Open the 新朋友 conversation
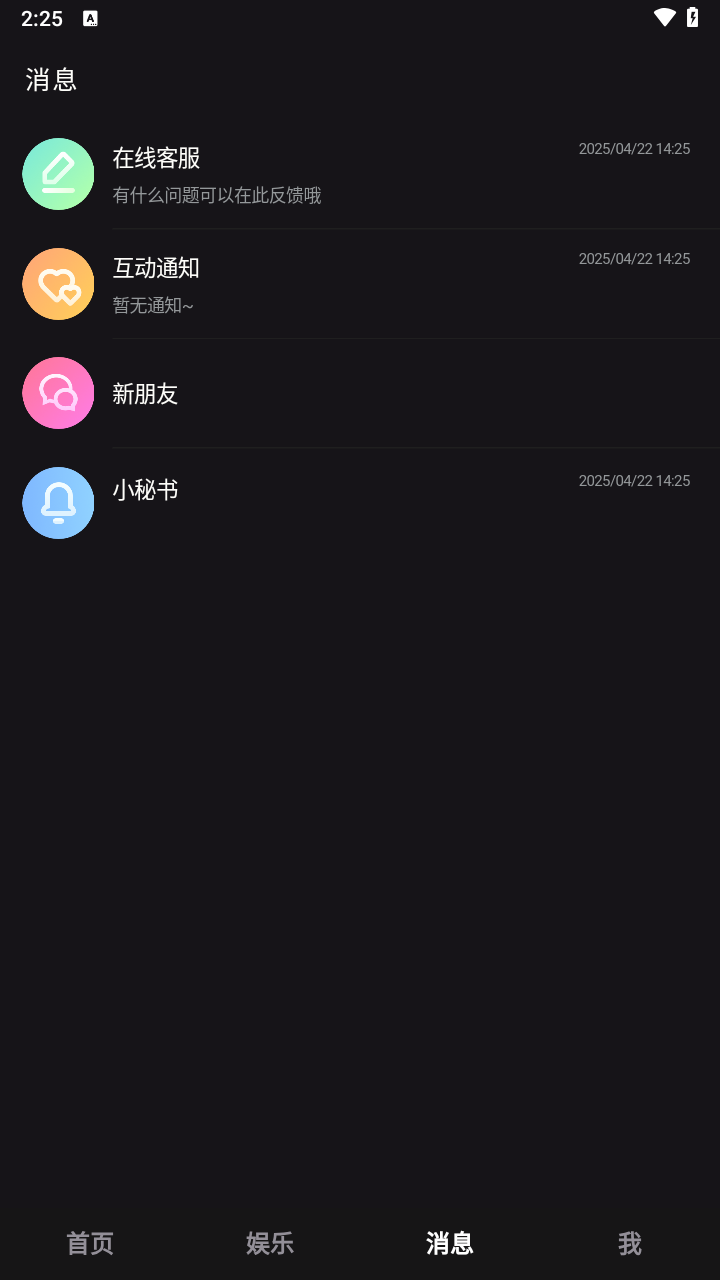The image size is (720, 1280). pos(360,393)
